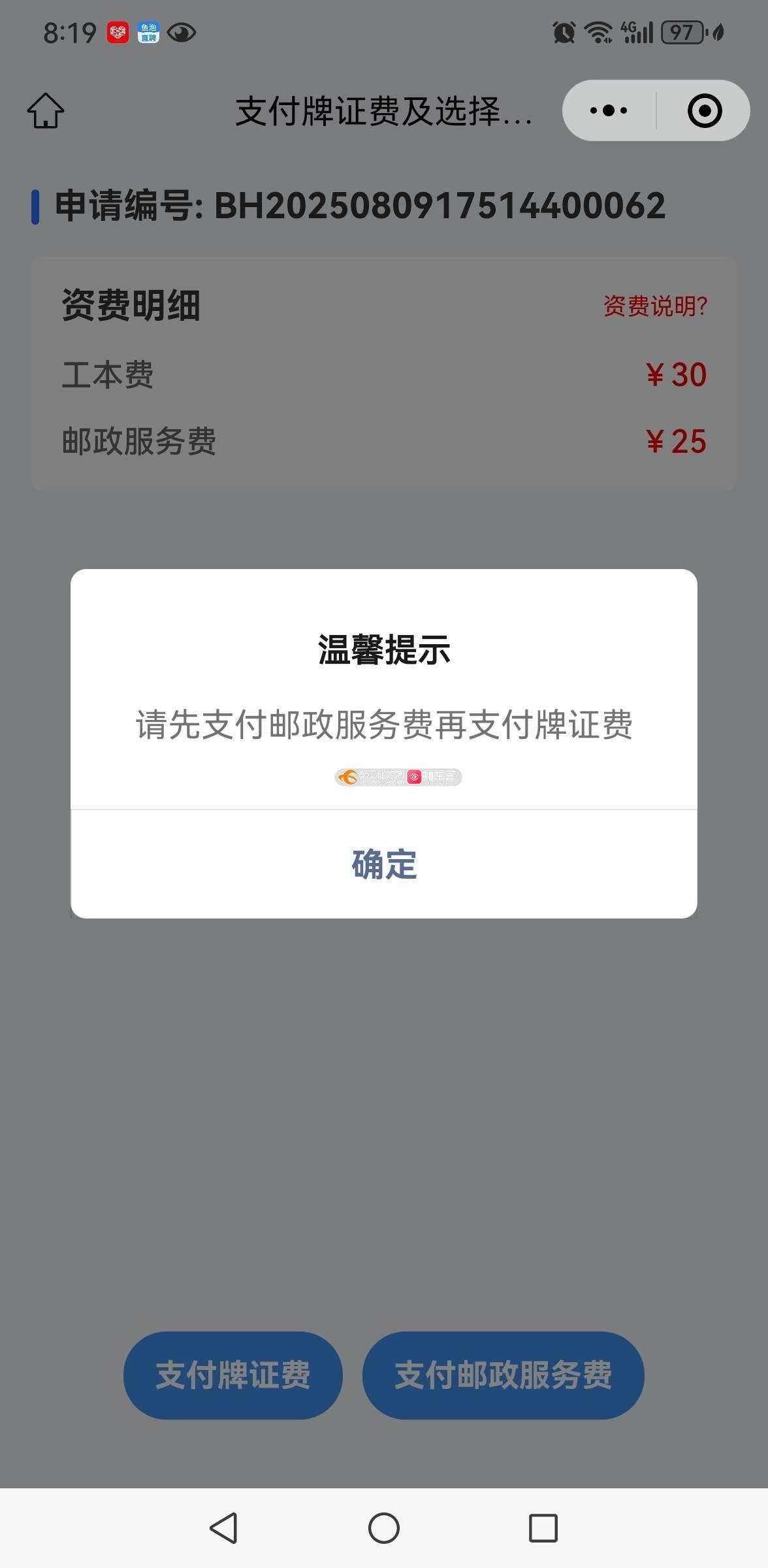768x1568 pixels.
Task: Tap the 支付邮政服务费 button
Action: 504,1375
